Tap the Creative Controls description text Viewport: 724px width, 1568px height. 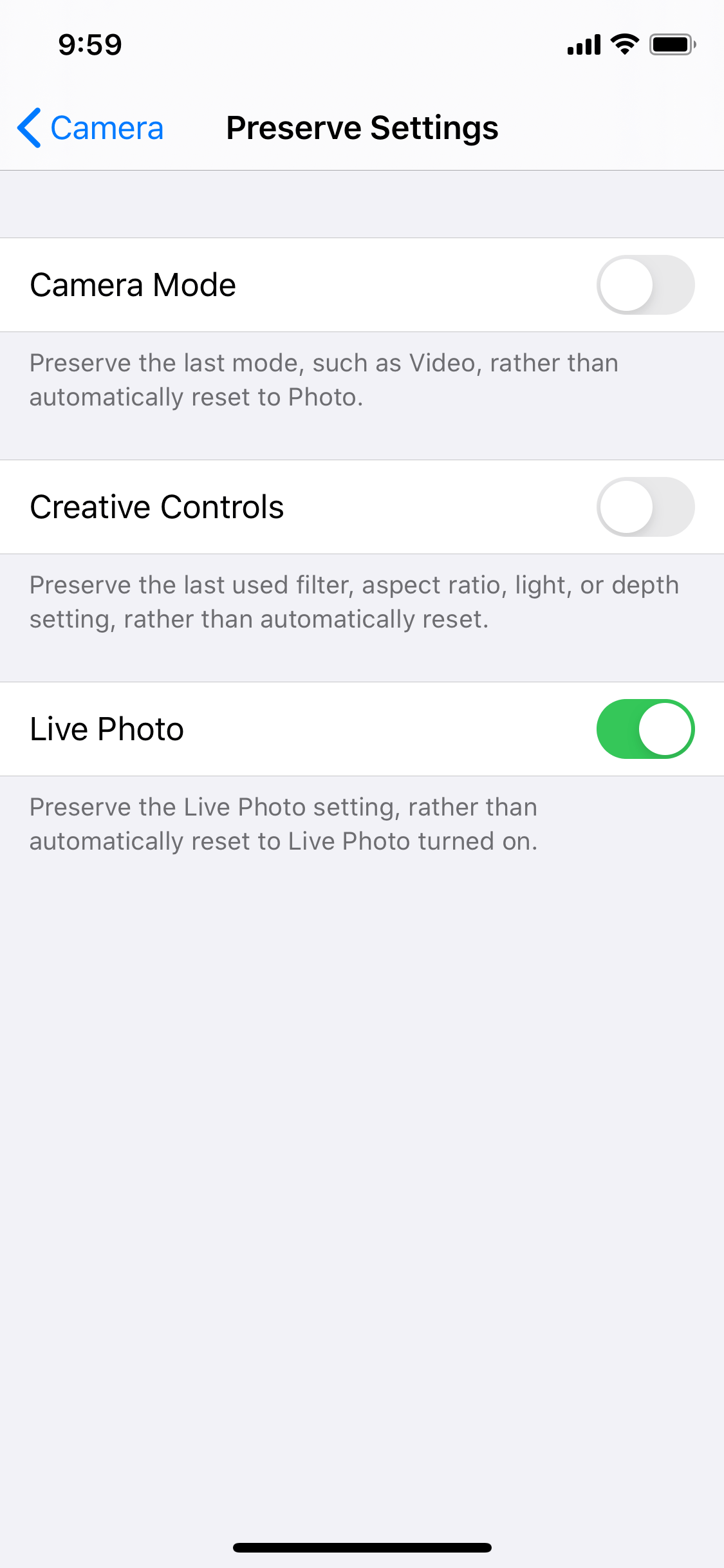(x=353, y=601)
